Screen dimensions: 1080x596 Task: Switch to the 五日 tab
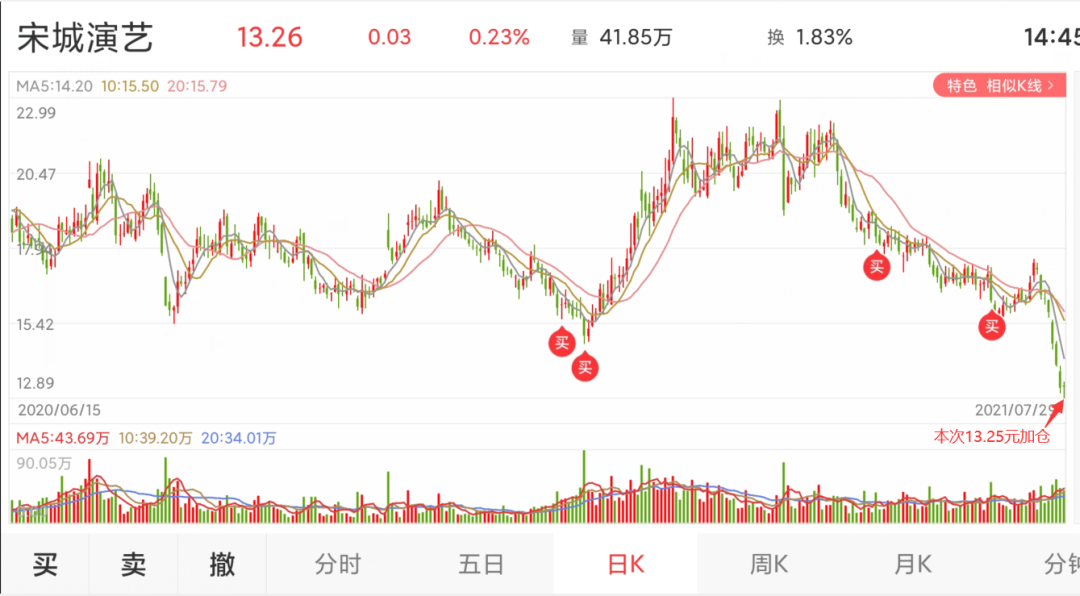(x=481, y=564)
